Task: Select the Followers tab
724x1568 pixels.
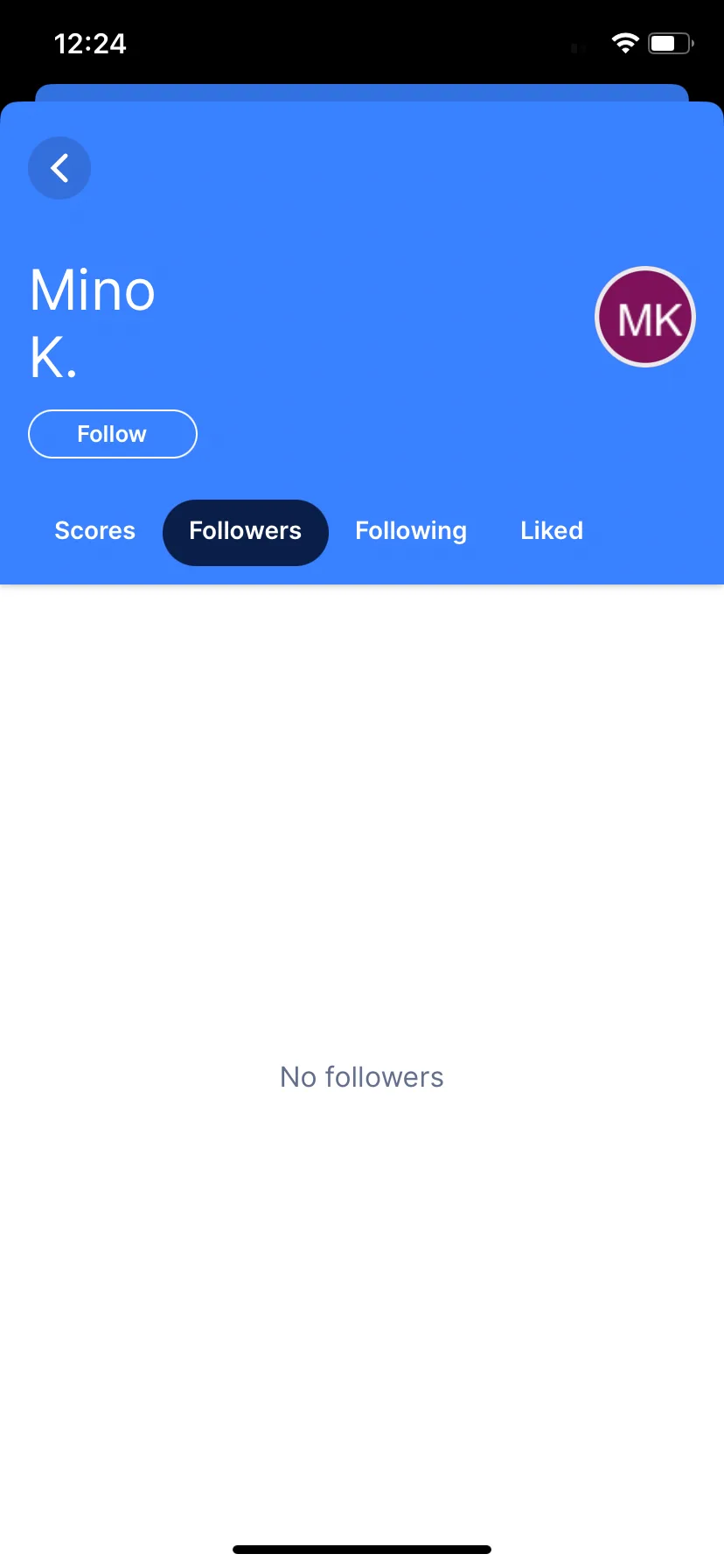Action: pyautogui.click(x=246, y=532)
